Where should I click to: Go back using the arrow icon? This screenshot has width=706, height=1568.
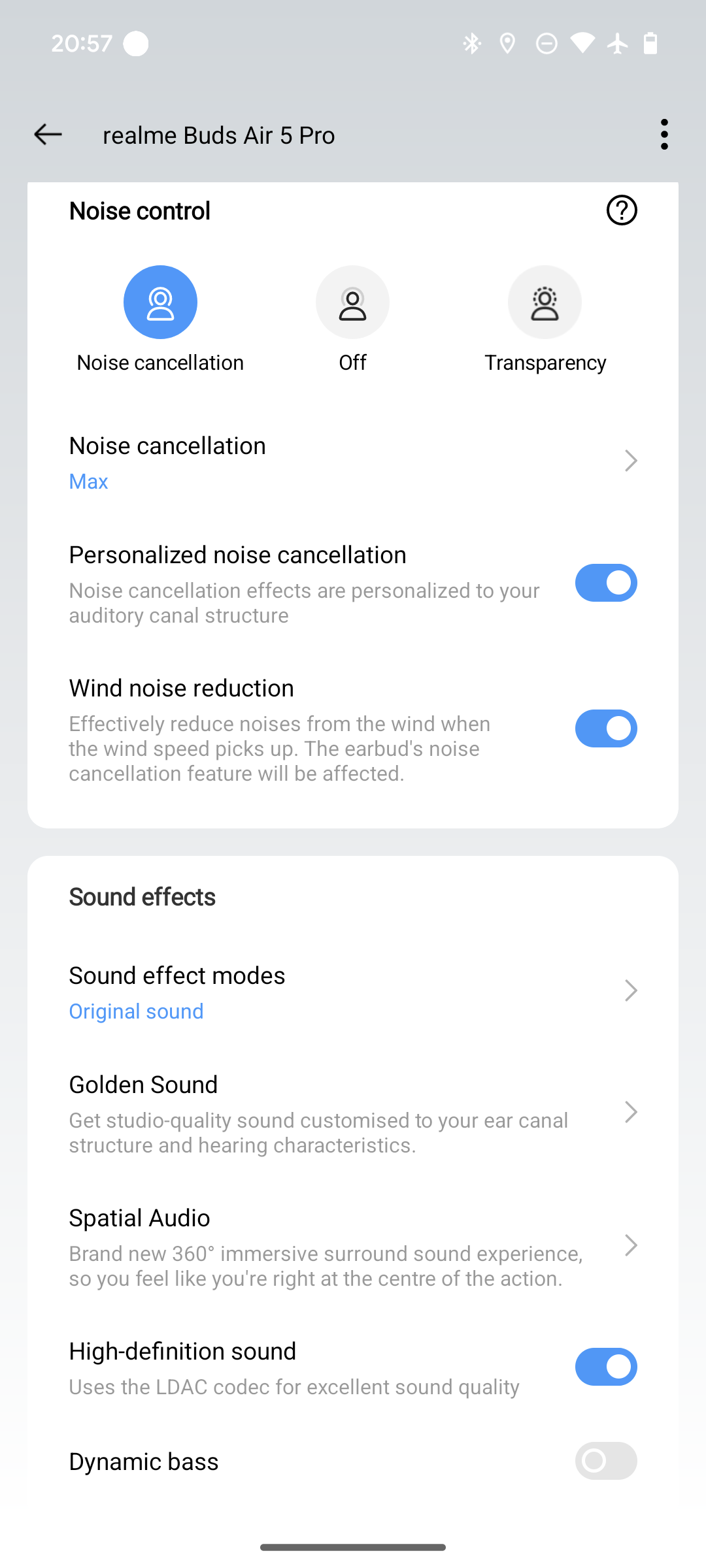pyautogui.click(x=48, y=135)
